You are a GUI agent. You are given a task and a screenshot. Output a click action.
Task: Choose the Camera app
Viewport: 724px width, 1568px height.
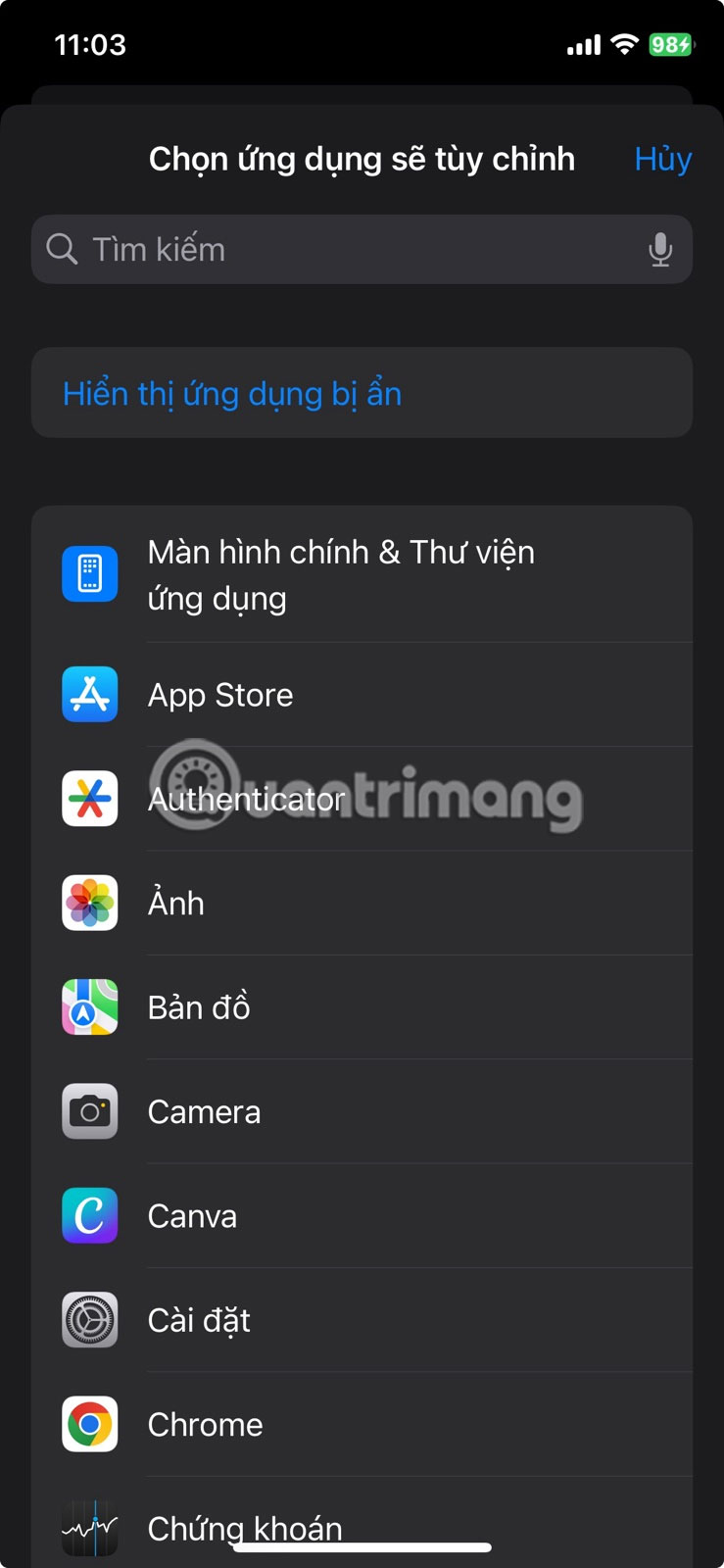point(361,1111)
